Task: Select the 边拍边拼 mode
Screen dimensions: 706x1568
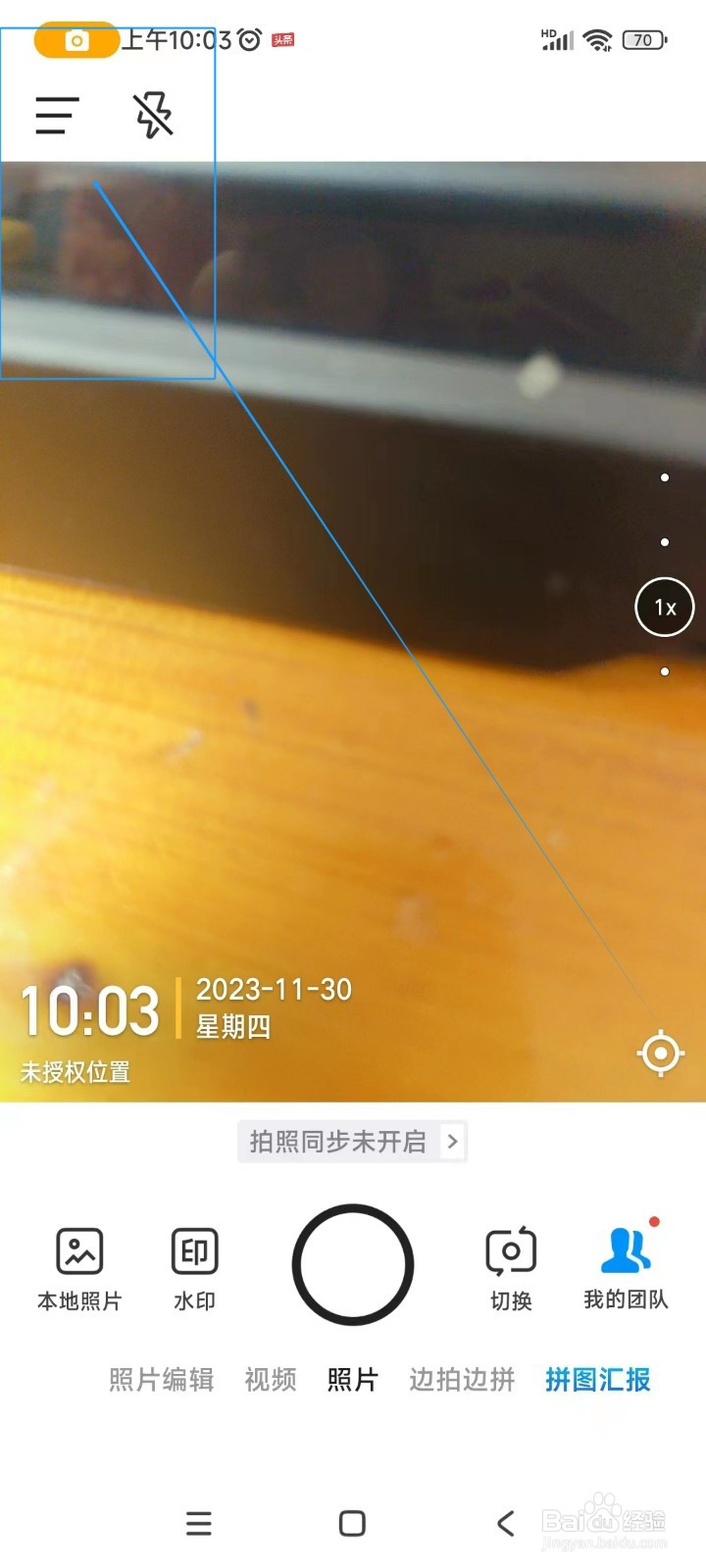Action: 461,1380
